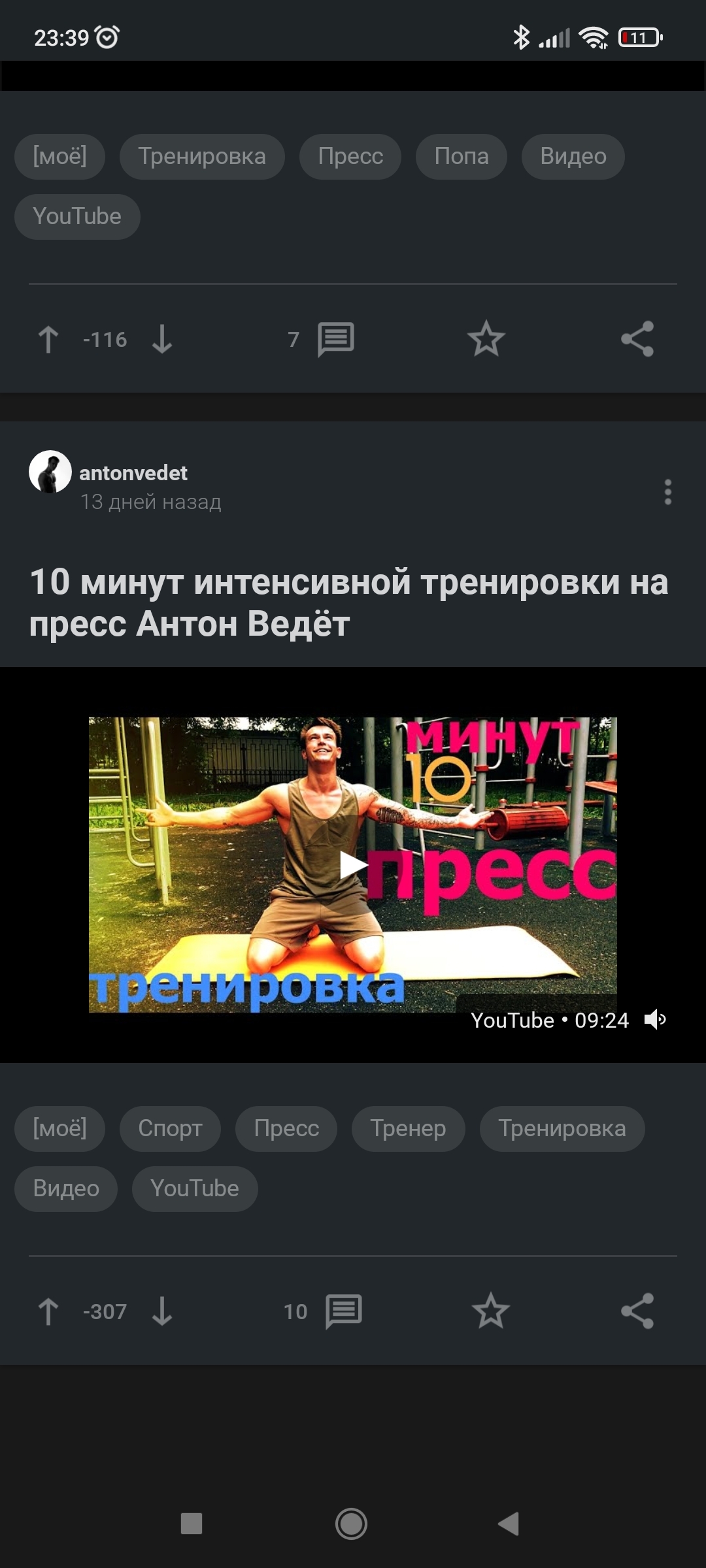The width and height of the screenshot is (706, 1568).
Task: Share antonvedet's post rated -307
Action: pos(637,1311)
